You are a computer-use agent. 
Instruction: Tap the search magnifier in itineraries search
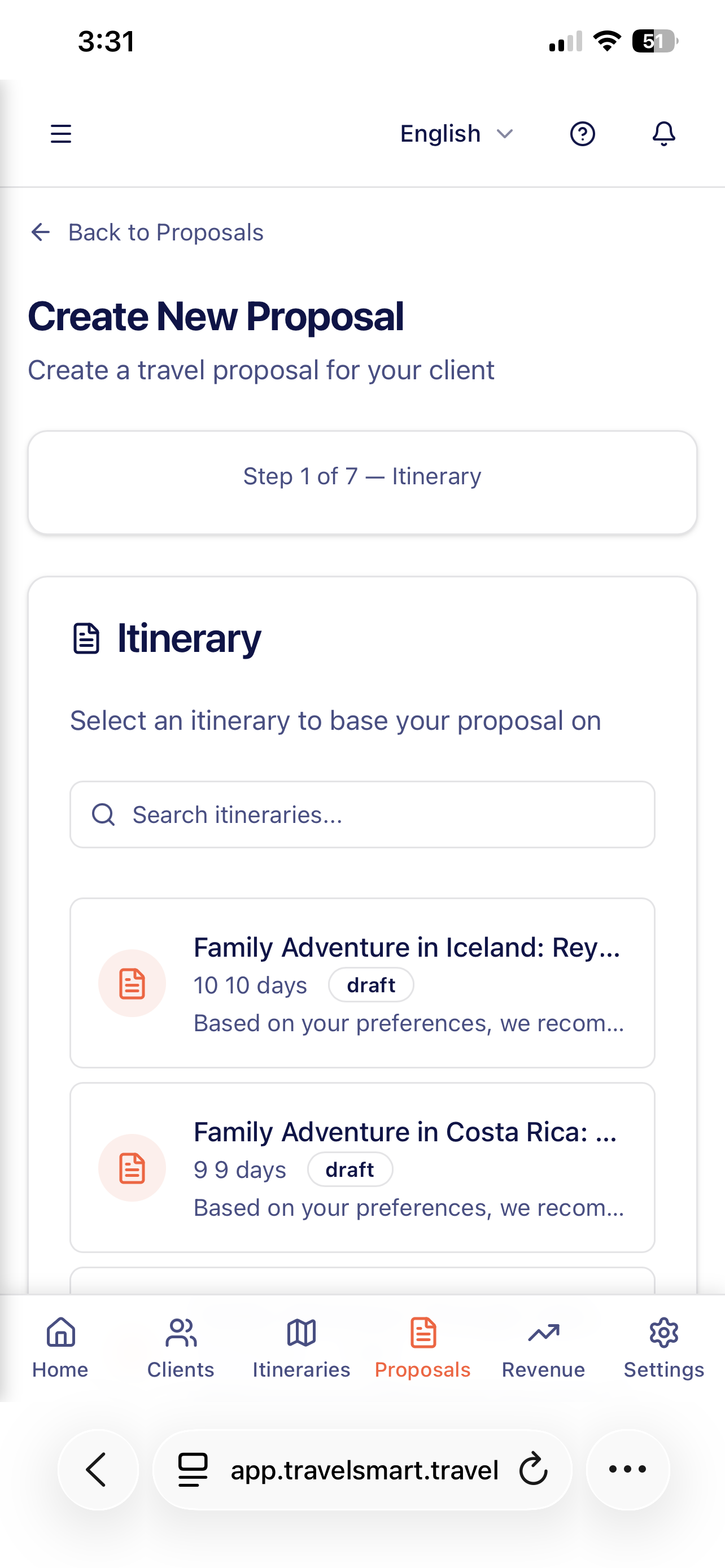103,814
